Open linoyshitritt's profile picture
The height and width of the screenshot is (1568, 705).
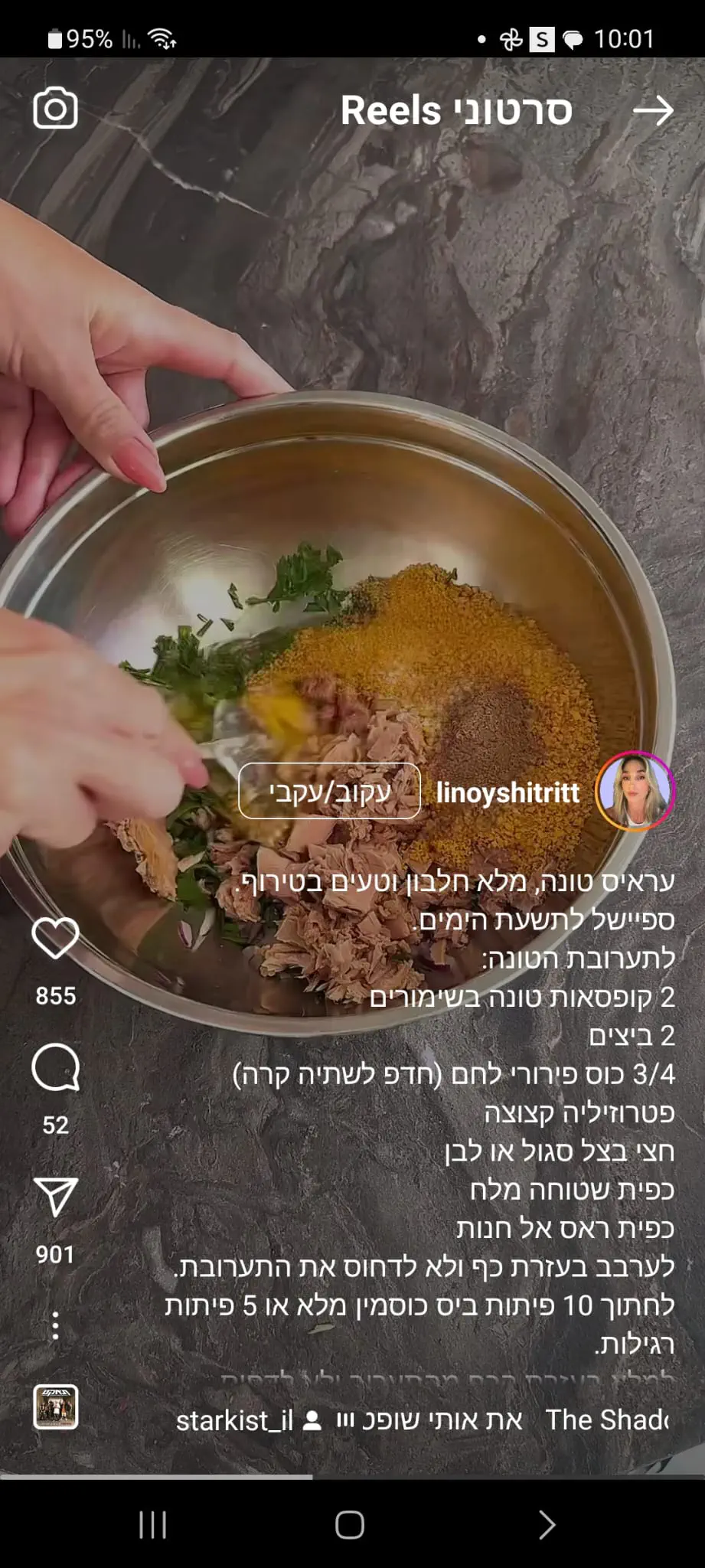[x=635, y=791]
